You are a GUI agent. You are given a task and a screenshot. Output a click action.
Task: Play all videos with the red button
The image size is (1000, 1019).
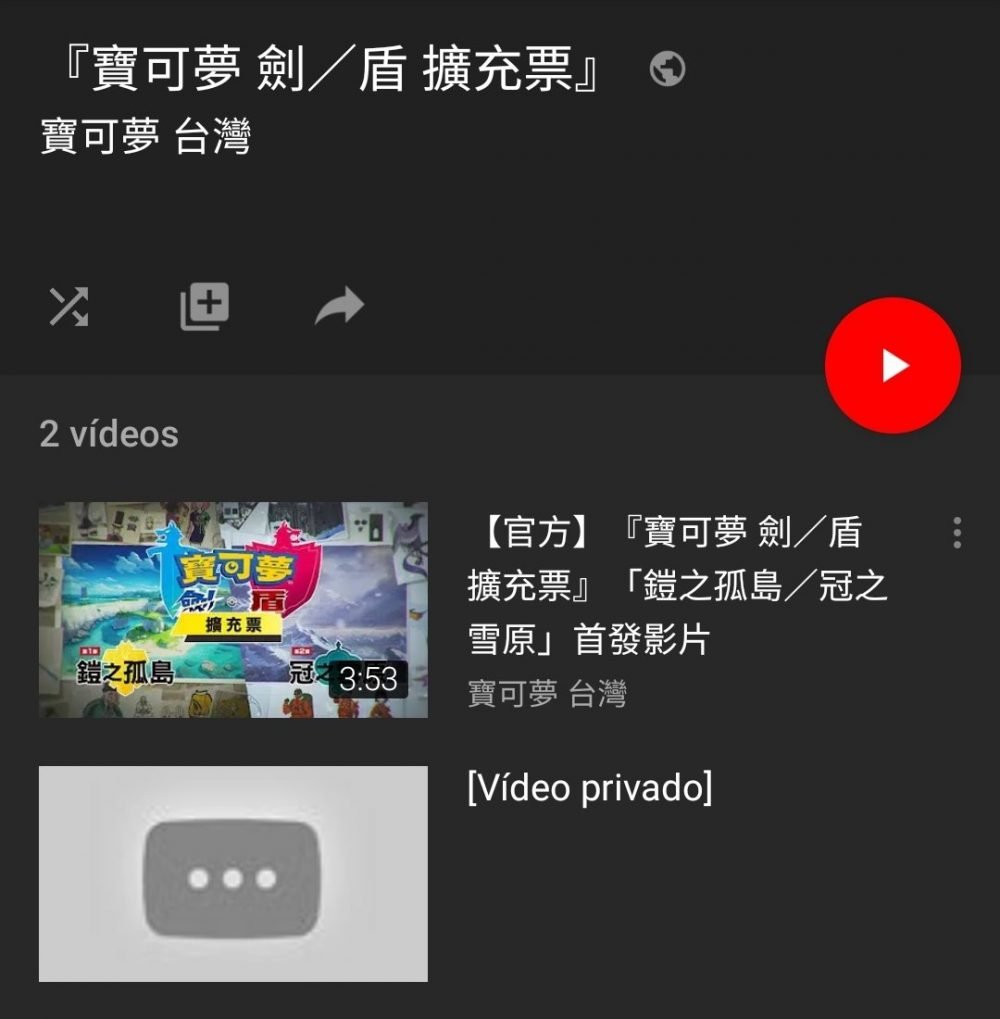coord(892,366)
